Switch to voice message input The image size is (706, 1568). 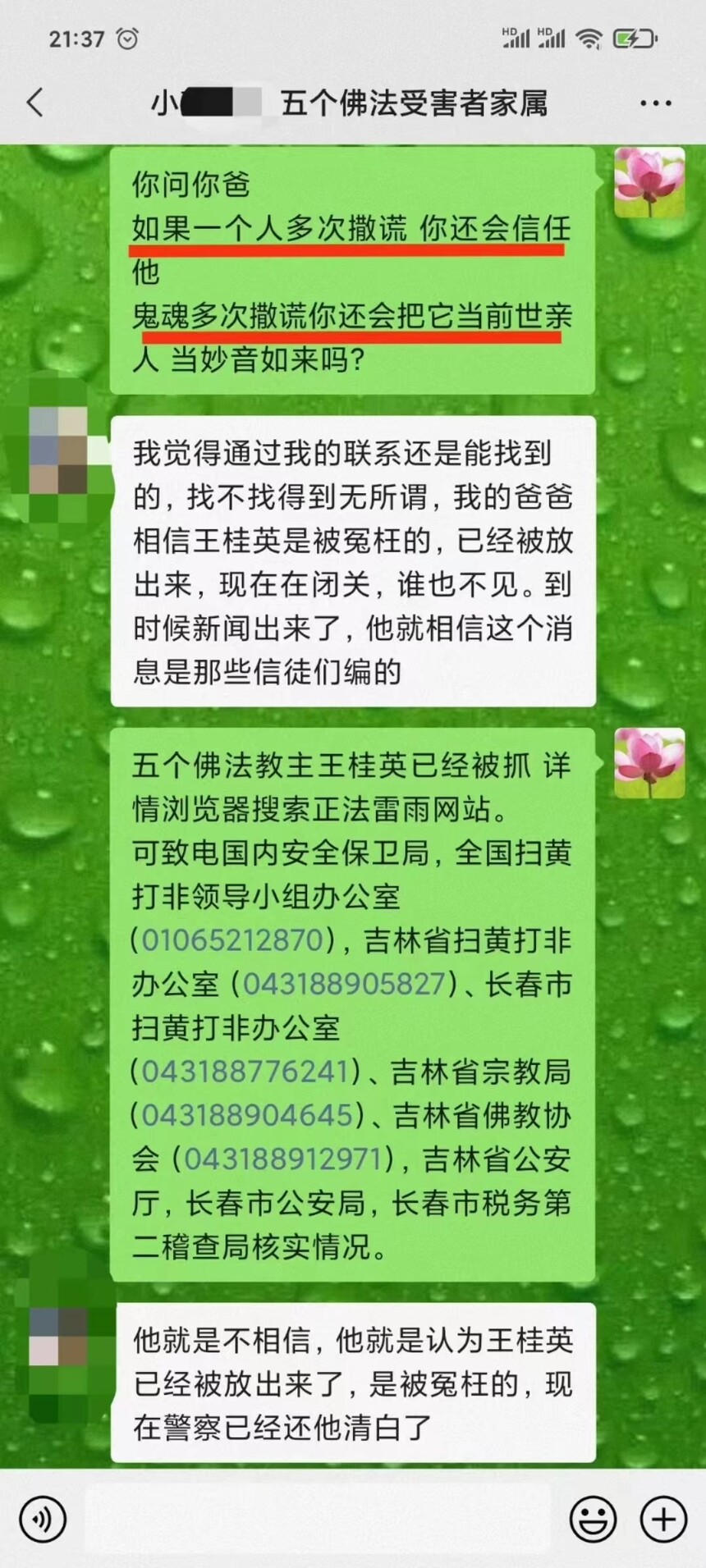(x=42, y=1520)
